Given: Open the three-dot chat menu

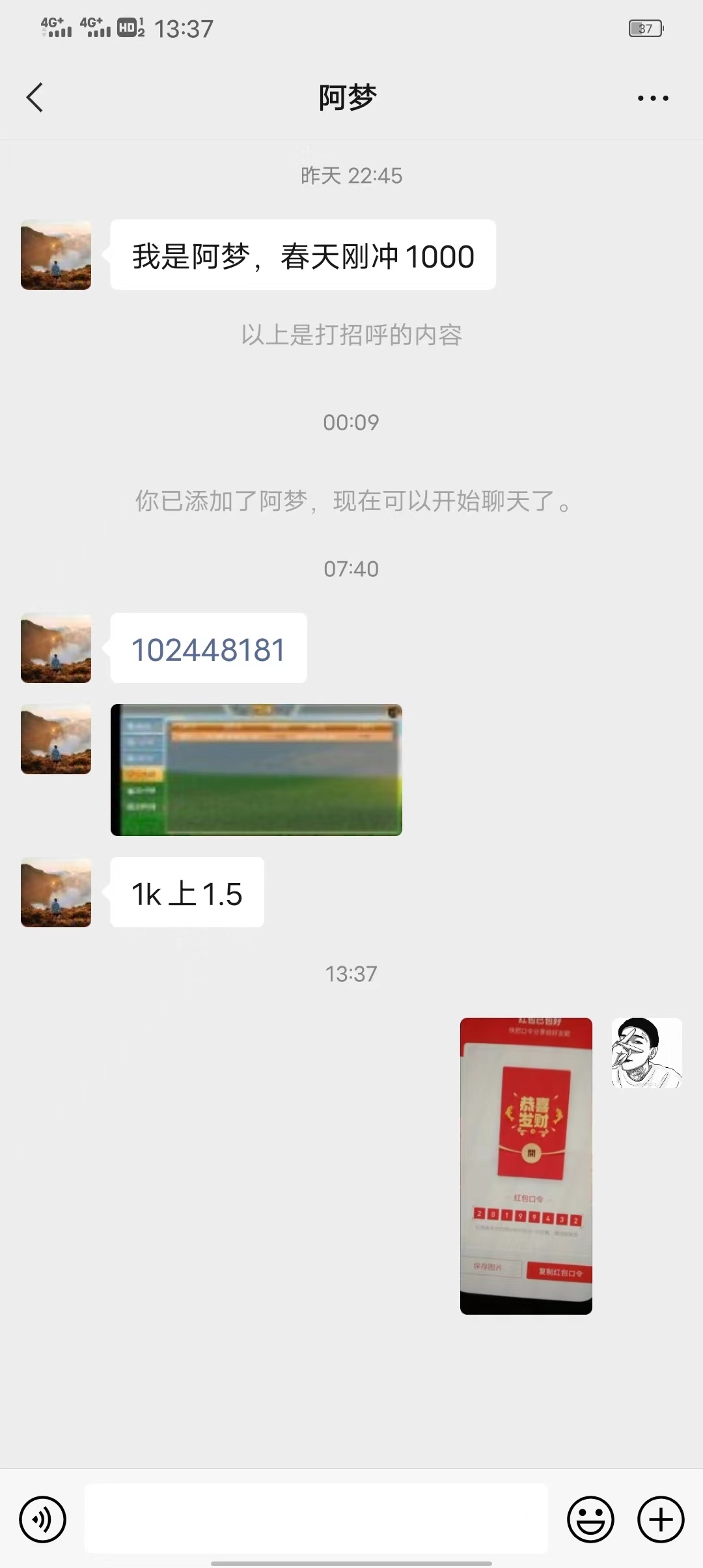Looking at the screenshot, I should (x=652, y=98).
